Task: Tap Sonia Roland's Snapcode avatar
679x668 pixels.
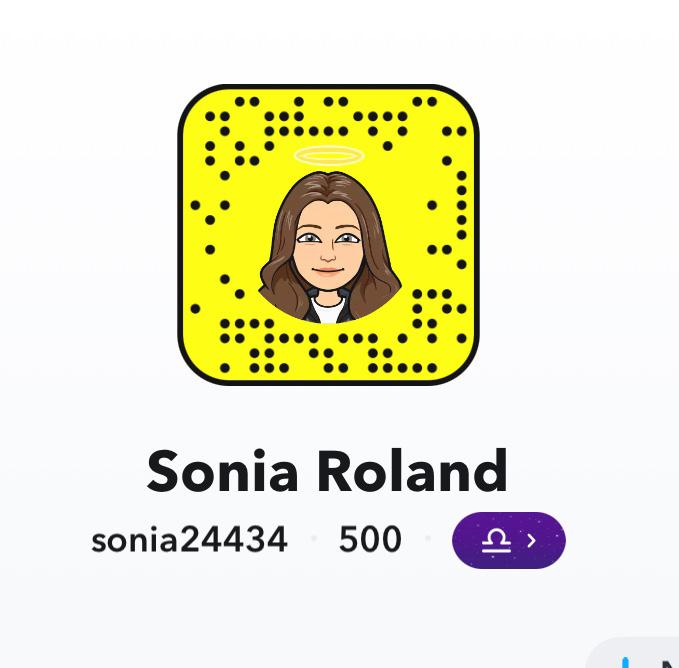Action: pyautogui.click(x=328, y=236)
